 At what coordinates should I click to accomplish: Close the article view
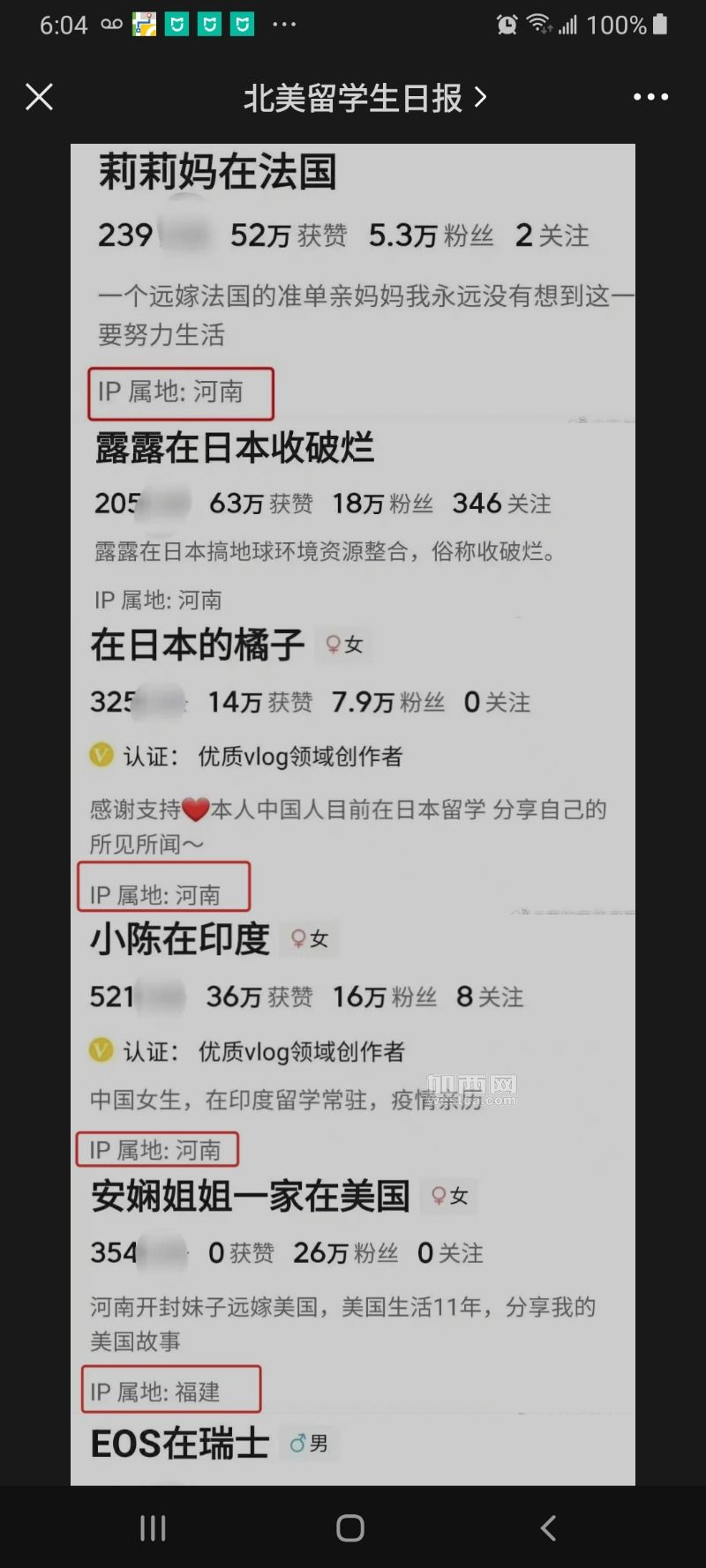(x=39, y=97)
